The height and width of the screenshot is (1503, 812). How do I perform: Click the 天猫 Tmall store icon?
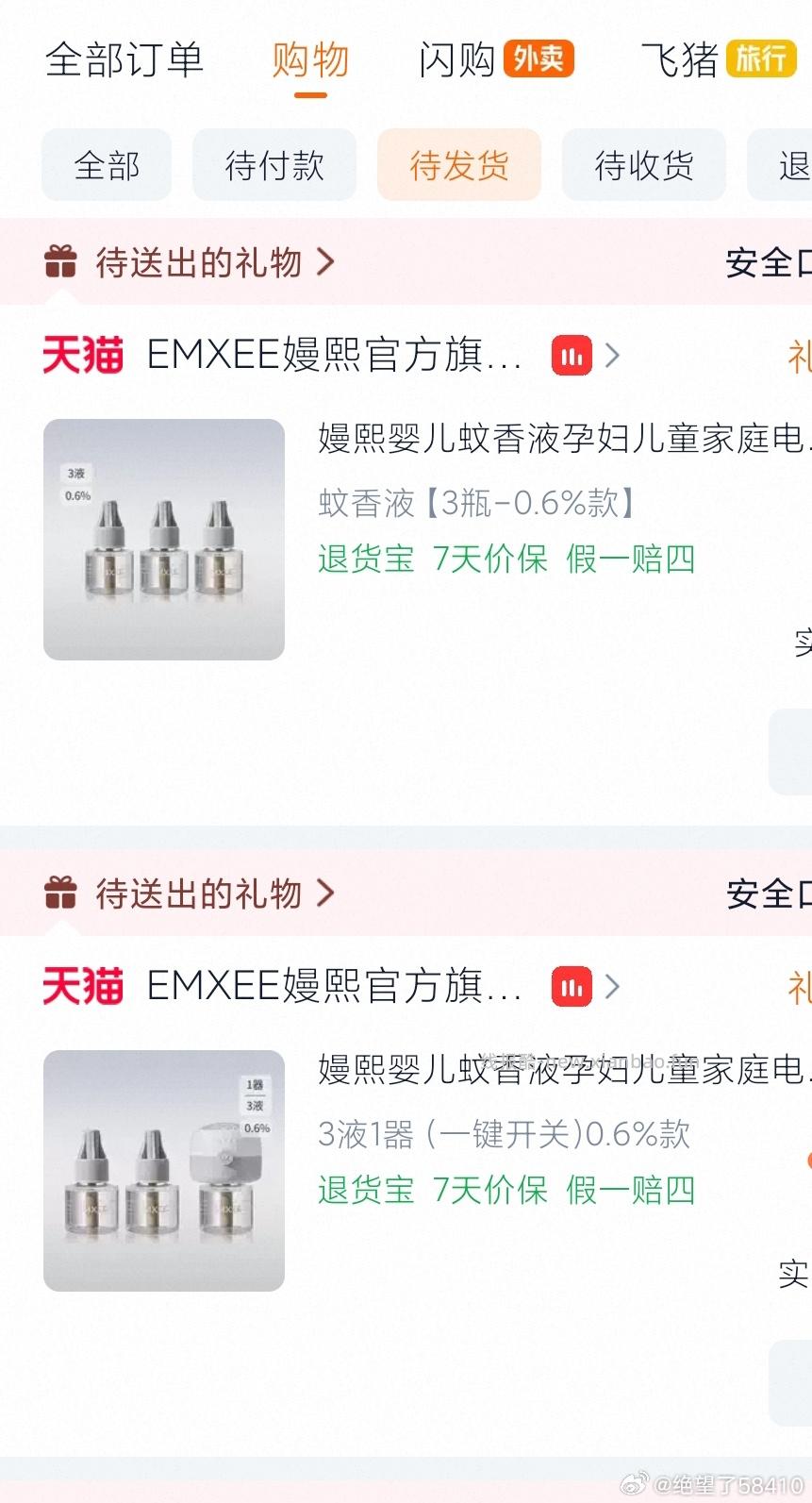[x=83, y=354]
